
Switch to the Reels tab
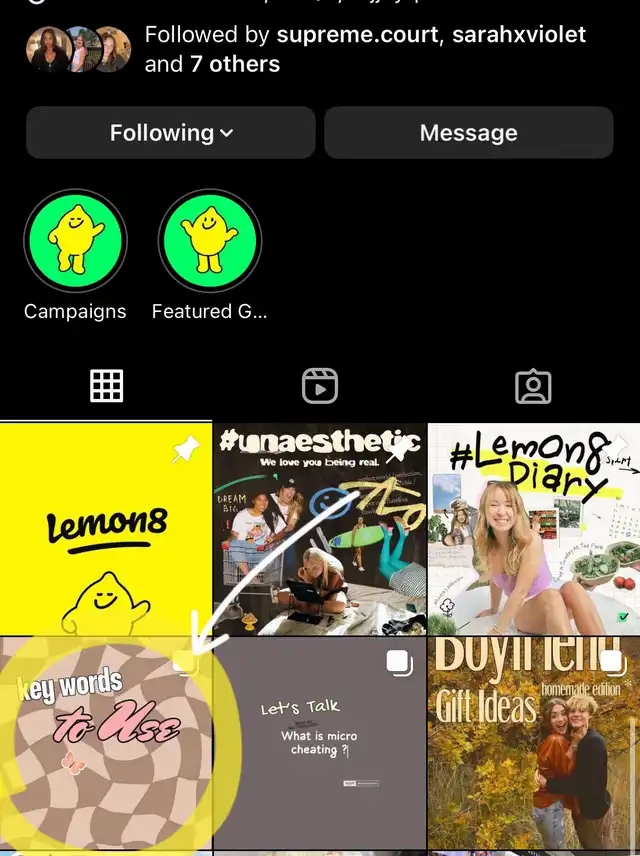click(320, 386)
